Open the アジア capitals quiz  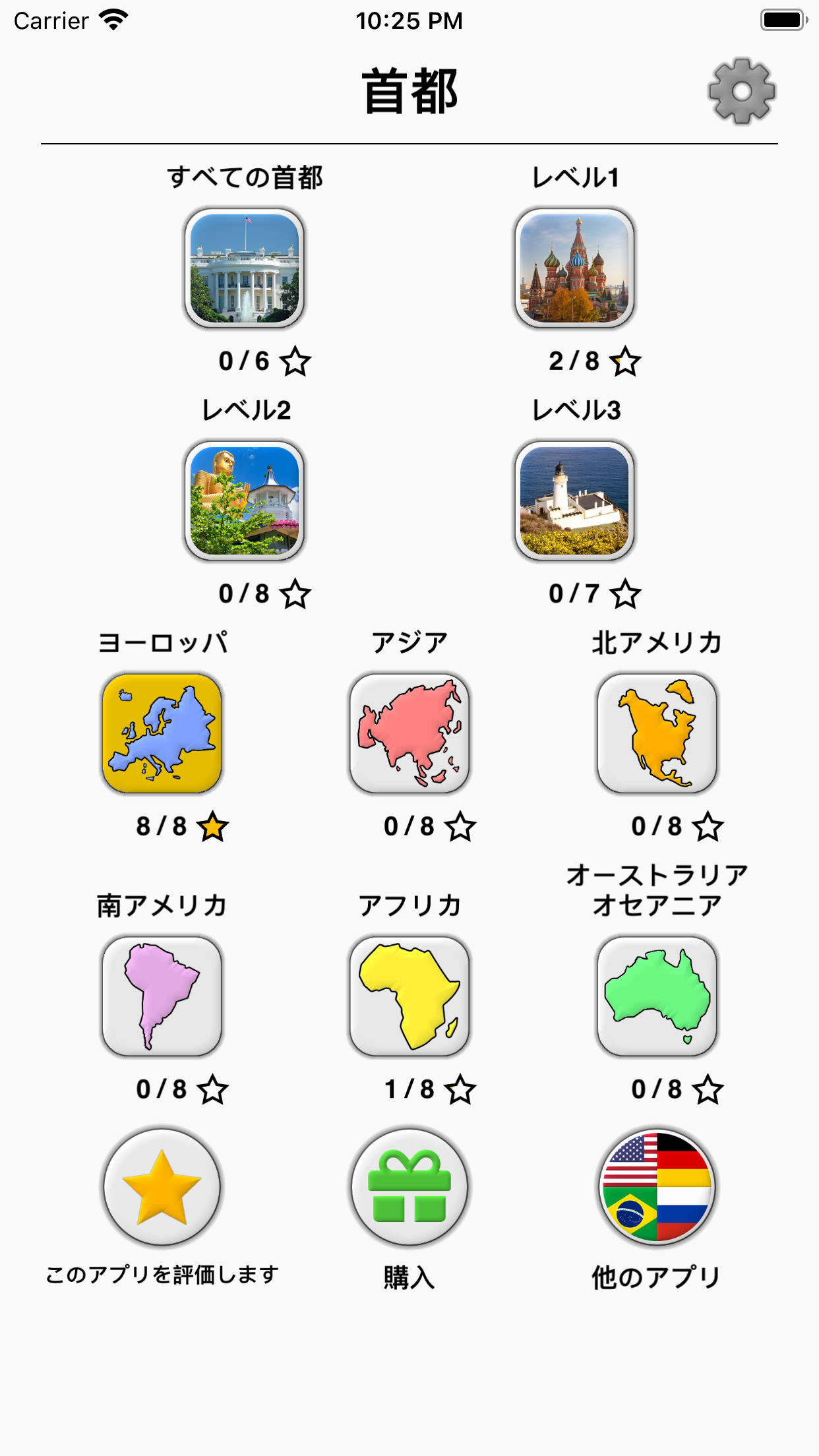[x=409, y=733]
